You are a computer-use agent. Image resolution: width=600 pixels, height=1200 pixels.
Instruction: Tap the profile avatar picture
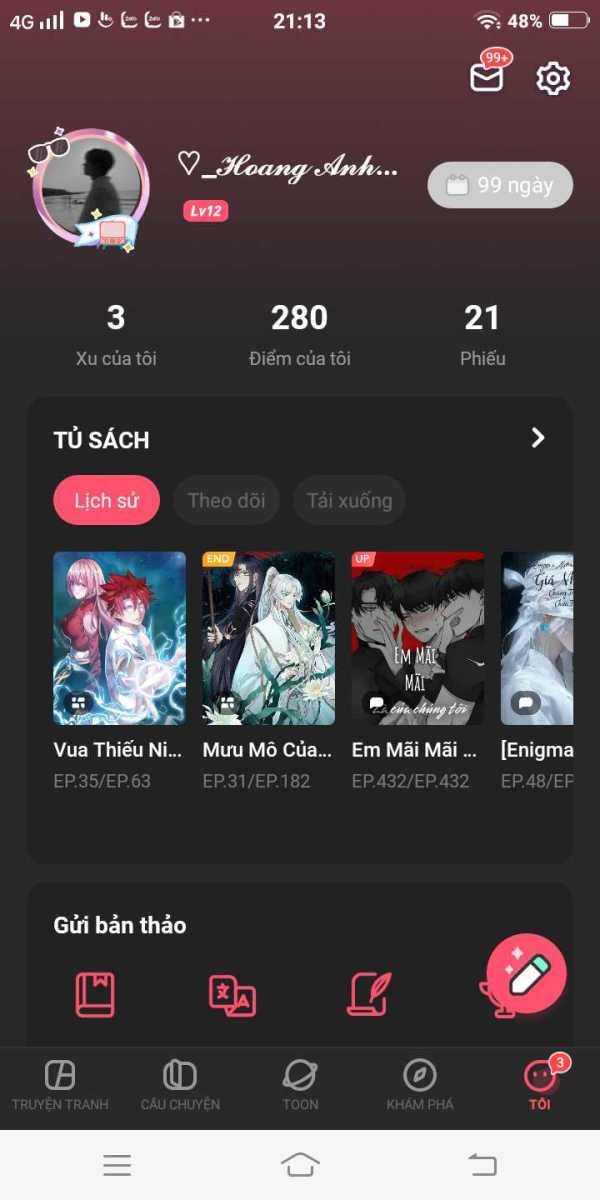tap(91, 187)
